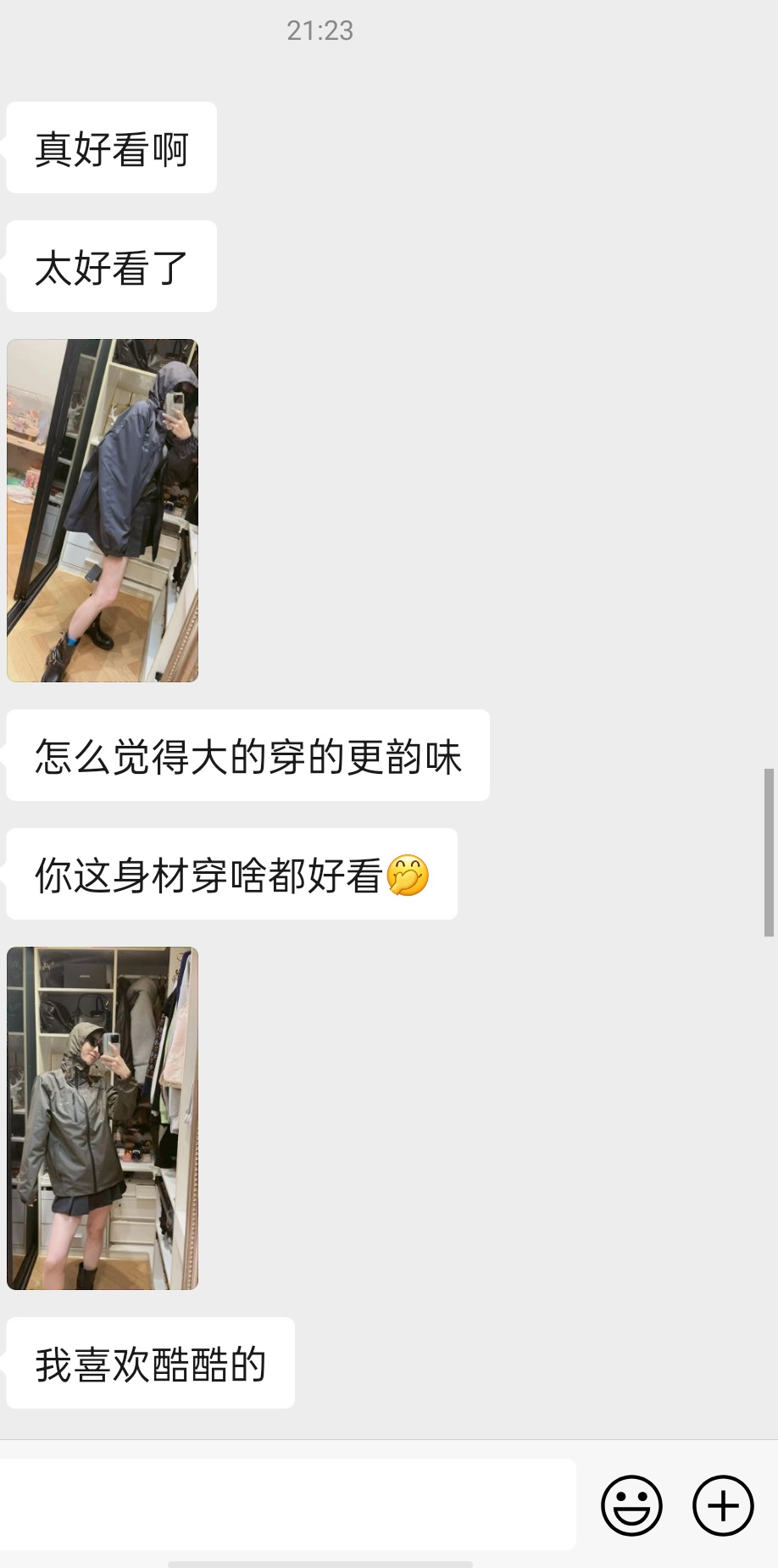This screenshot has width=778, height=1568.
Task: Open the plus attachment menu
Action: (x=723, y=1506)
